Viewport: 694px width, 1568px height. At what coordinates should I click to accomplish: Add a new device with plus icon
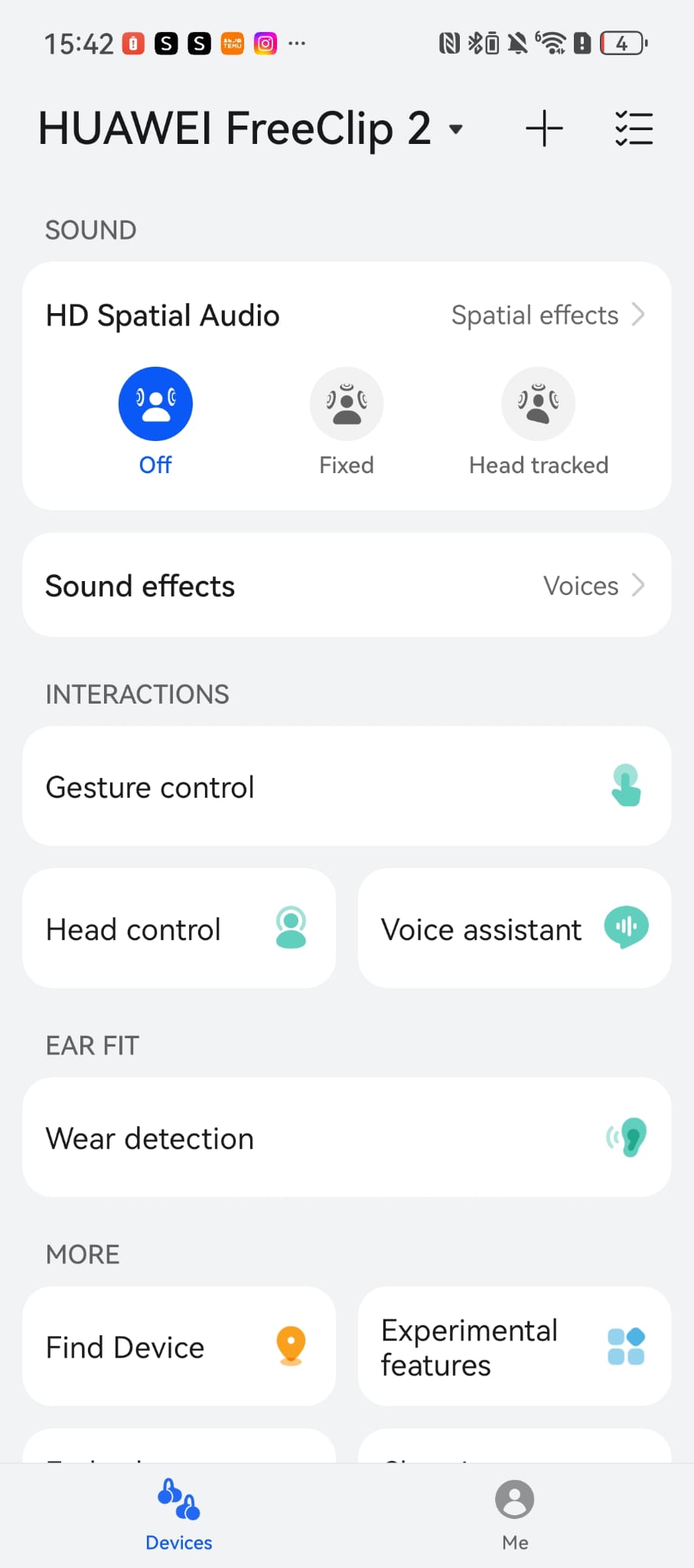click(544, 128)
